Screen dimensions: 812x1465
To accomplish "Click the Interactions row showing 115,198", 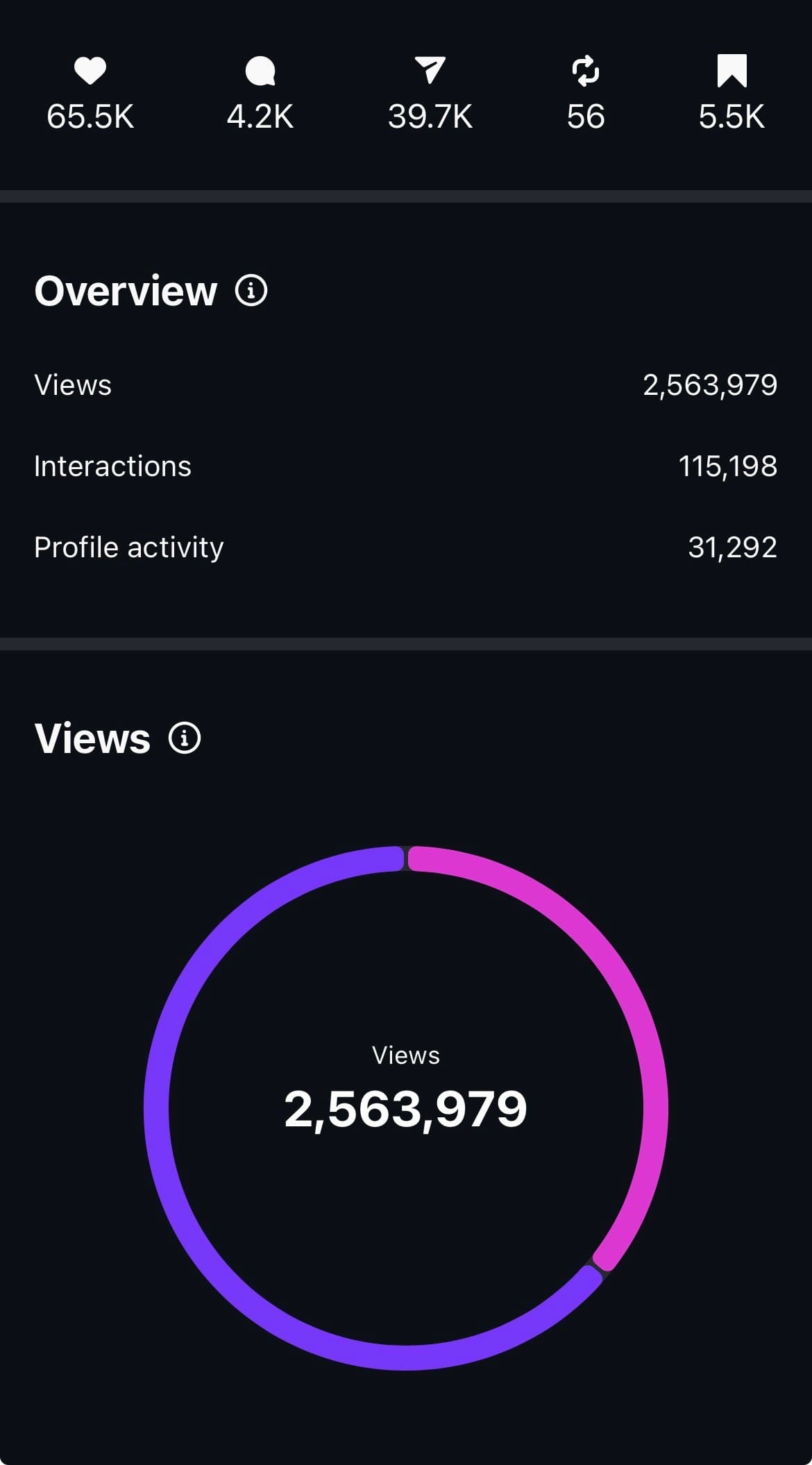I will tap(406, 466).
